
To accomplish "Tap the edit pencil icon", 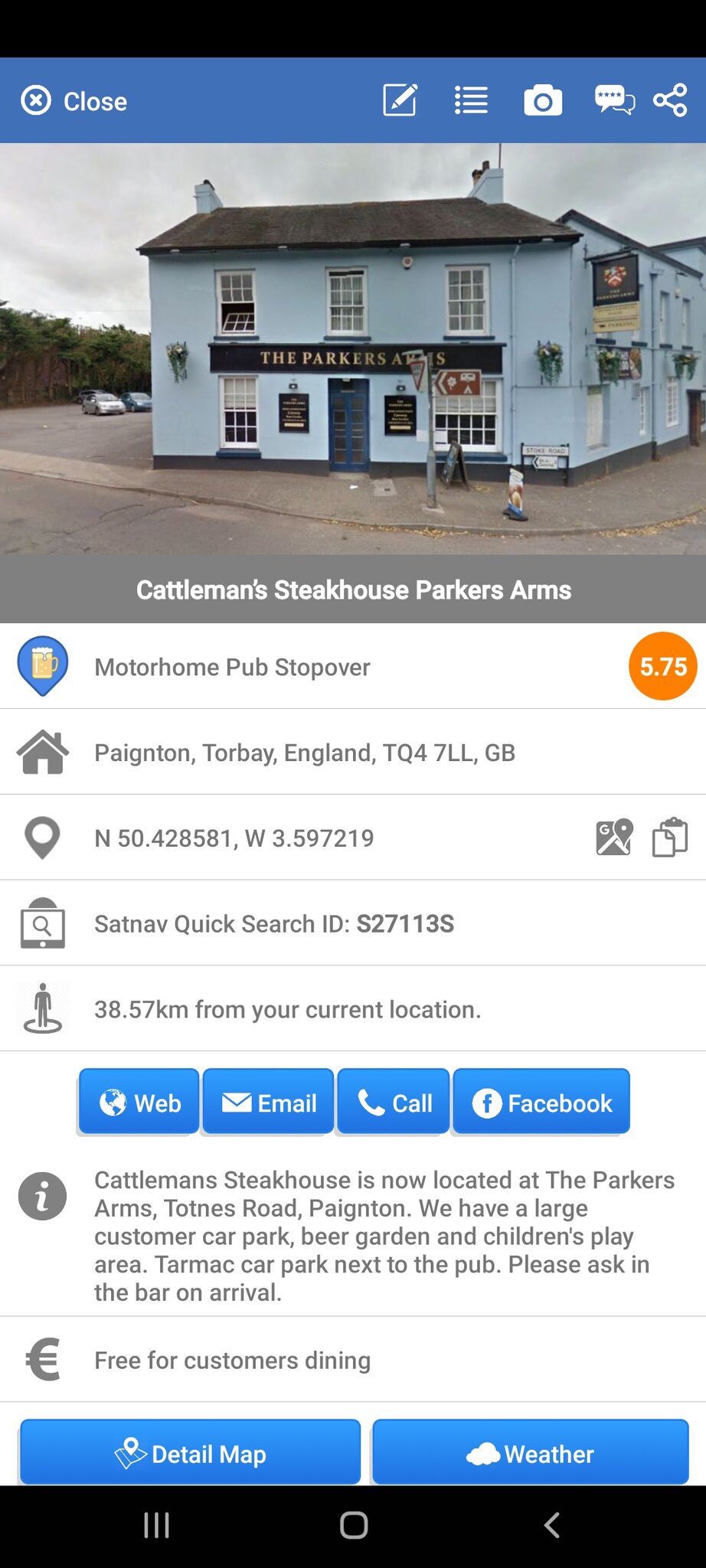I will point(400,100).
